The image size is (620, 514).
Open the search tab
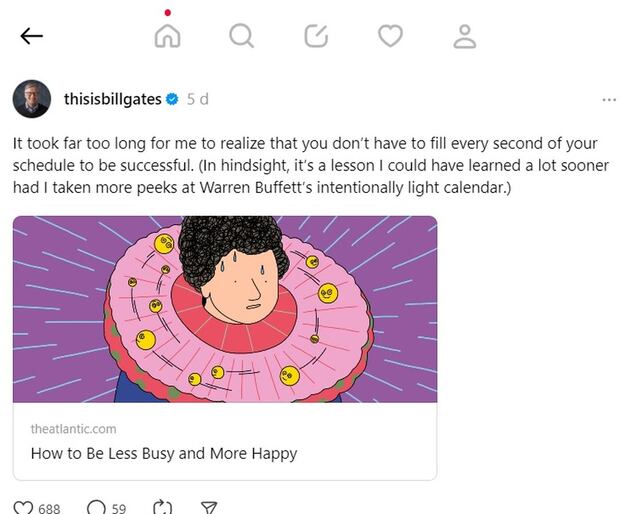(x=241, y=36)
